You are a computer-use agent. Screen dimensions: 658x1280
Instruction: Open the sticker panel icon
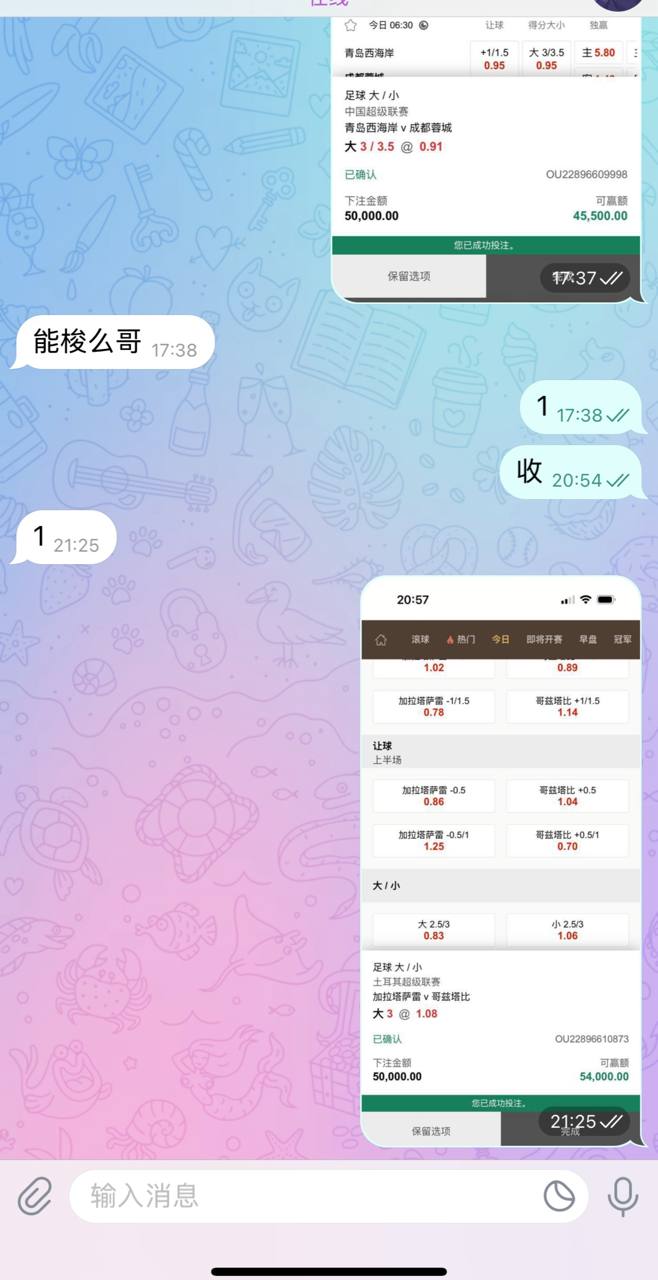(x=559, y=1196)
